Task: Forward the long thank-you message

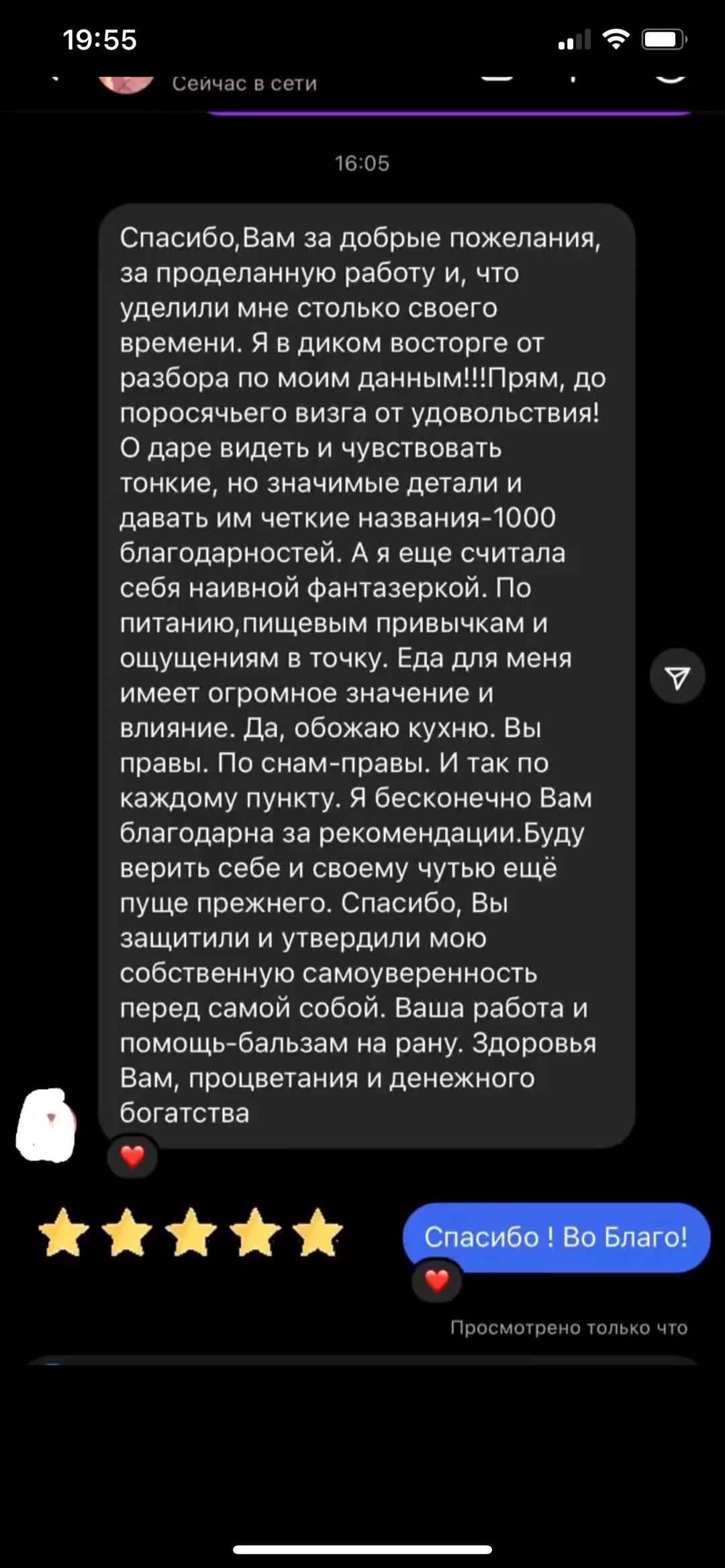Action: (x=677, y=677)
